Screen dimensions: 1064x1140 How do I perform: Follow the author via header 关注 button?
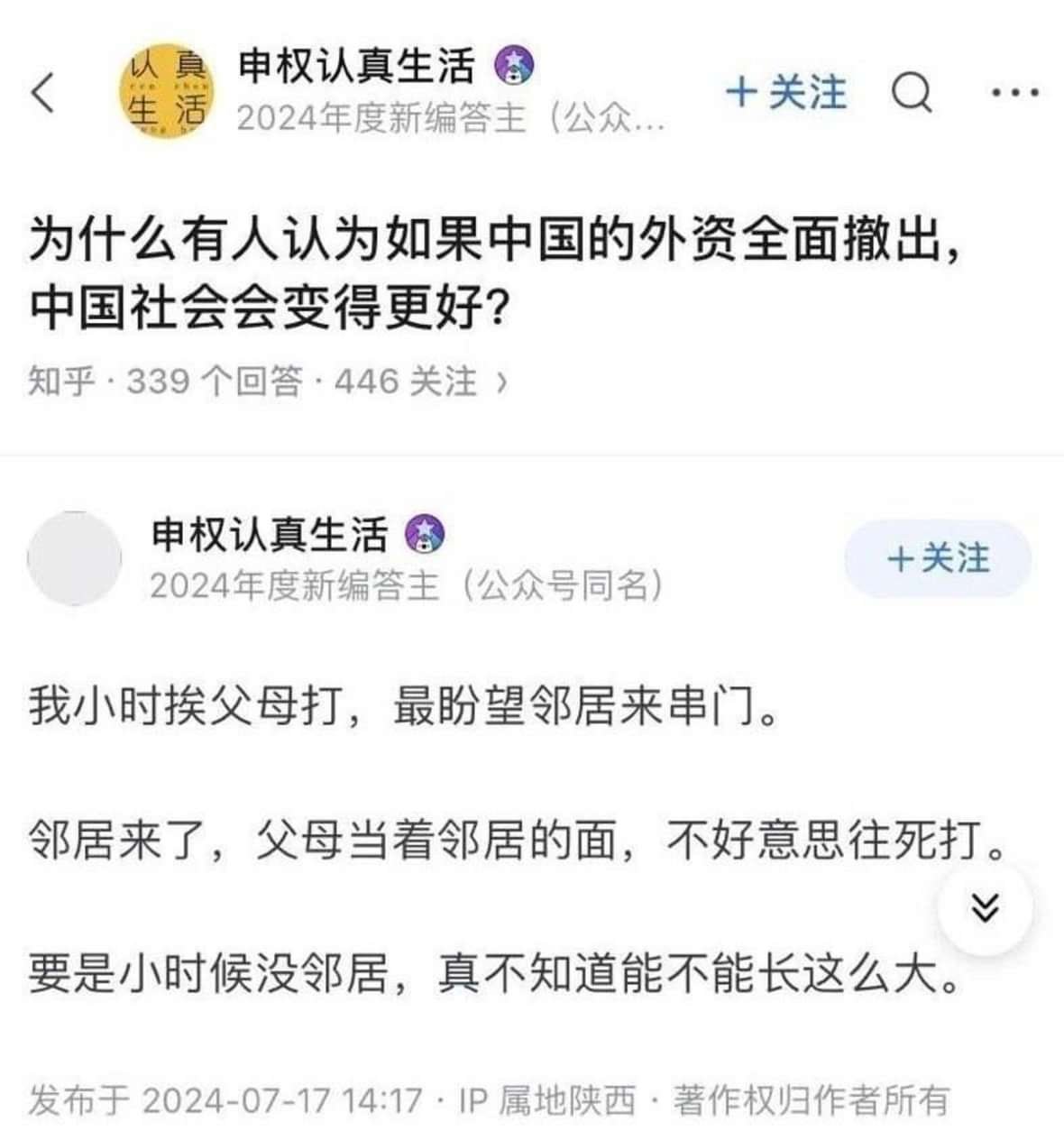click(x=786, y=92)
